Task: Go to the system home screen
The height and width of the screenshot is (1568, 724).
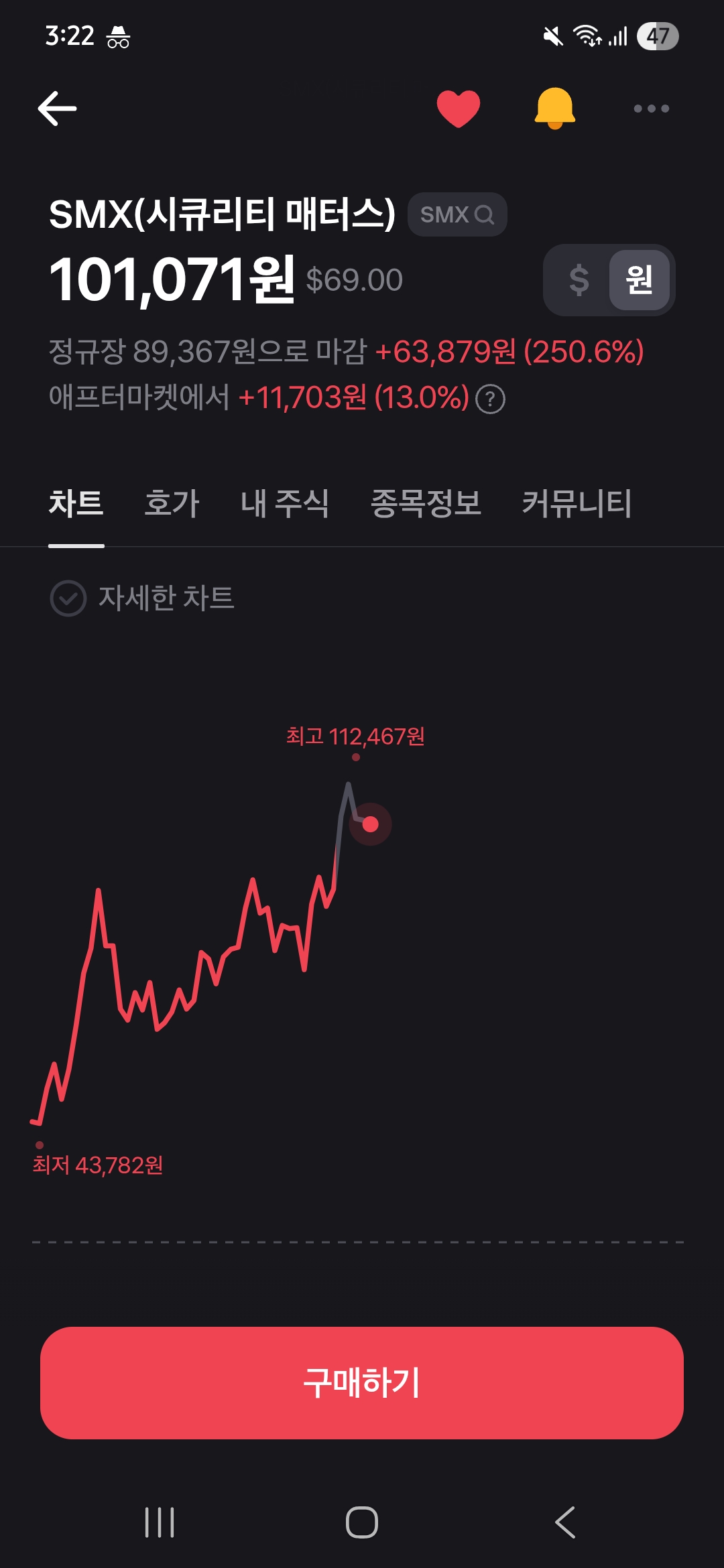Action: [362, 1522]
